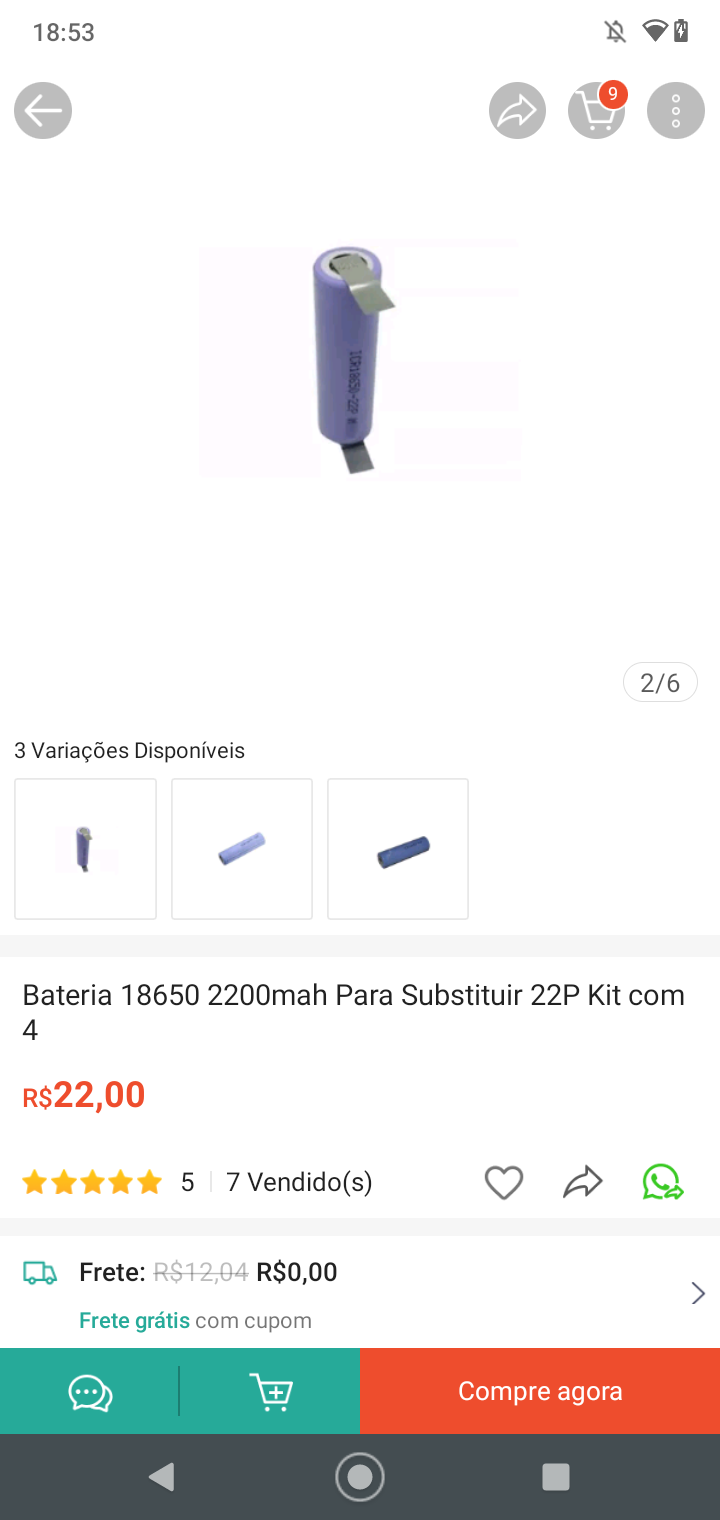Screen dimensions: 720x1520
Task: Tap the system home button
Action: [360, 1477]
